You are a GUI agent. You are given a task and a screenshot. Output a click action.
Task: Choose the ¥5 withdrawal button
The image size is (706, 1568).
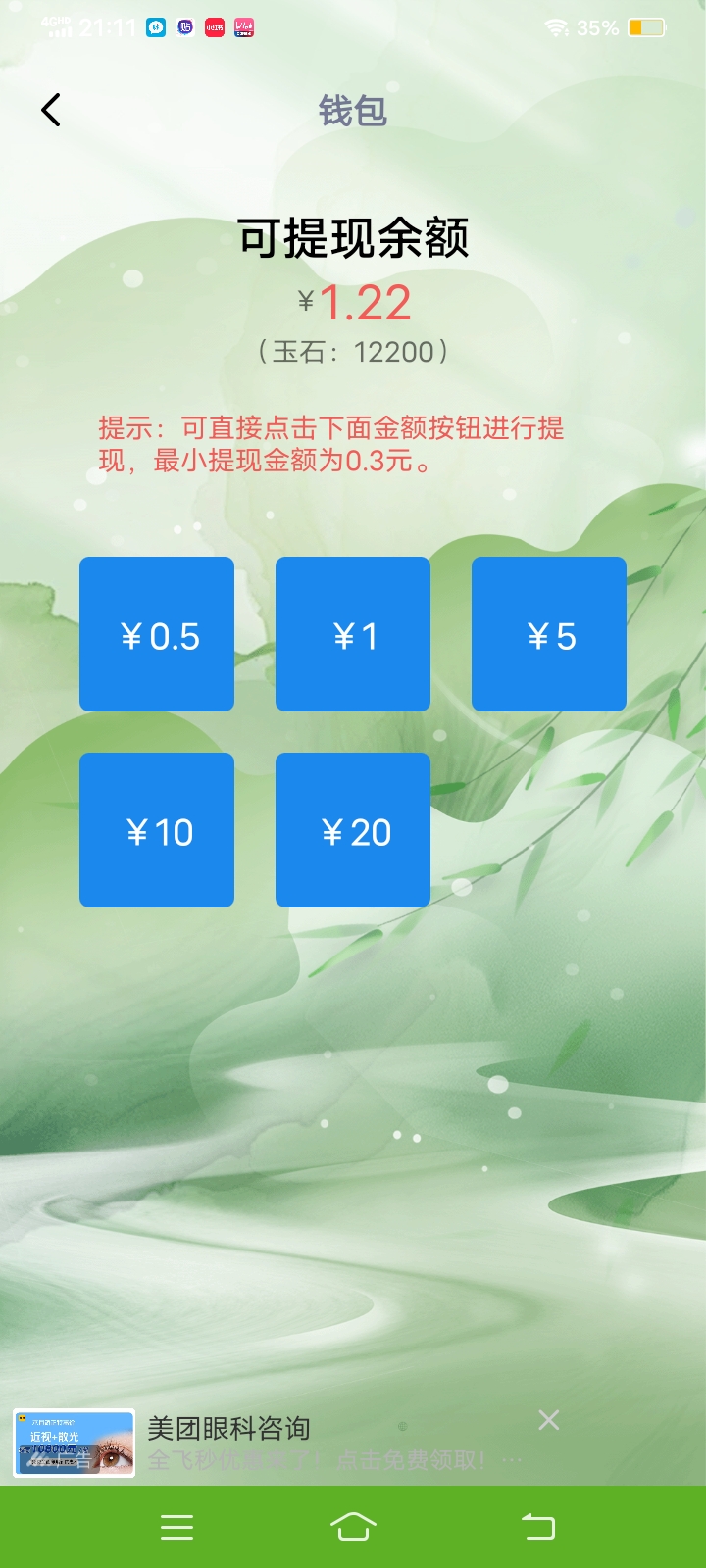tap(549, 634)
